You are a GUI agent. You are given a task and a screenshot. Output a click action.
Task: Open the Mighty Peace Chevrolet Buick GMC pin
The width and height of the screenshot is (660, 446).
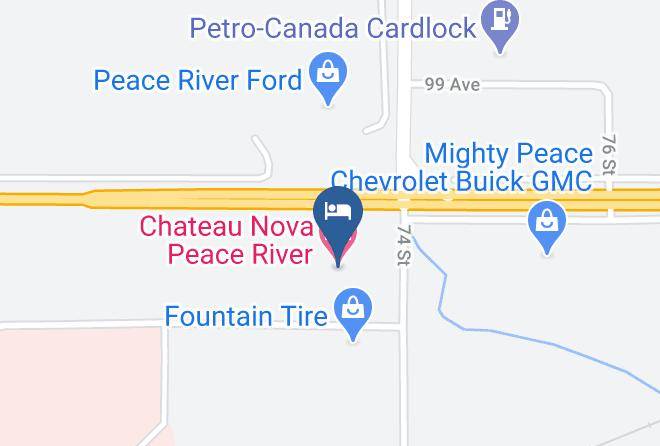click(x=547, y=226)
